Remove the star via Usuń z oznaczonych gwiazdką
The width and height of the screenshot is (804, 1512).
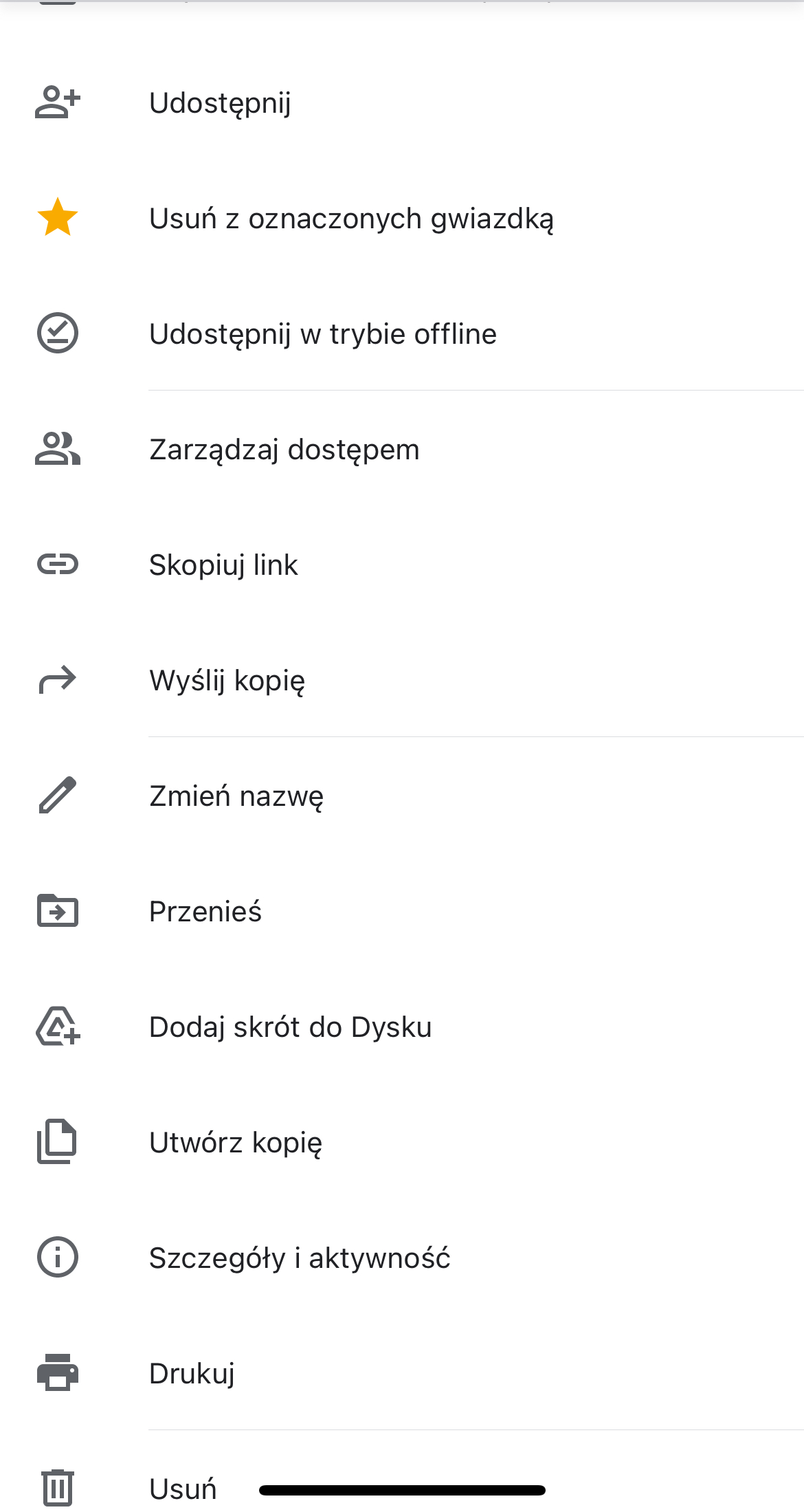point(350,219)
